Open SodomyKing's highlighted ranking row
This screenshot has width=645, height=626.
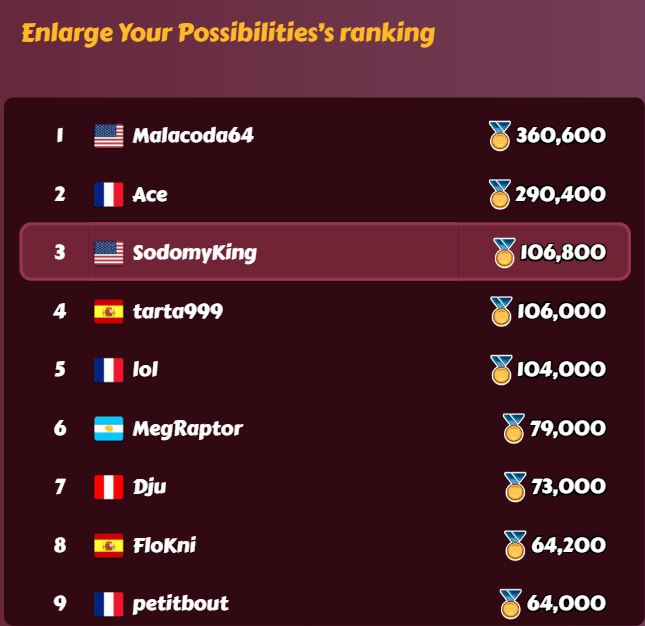(x=194, y=252)
